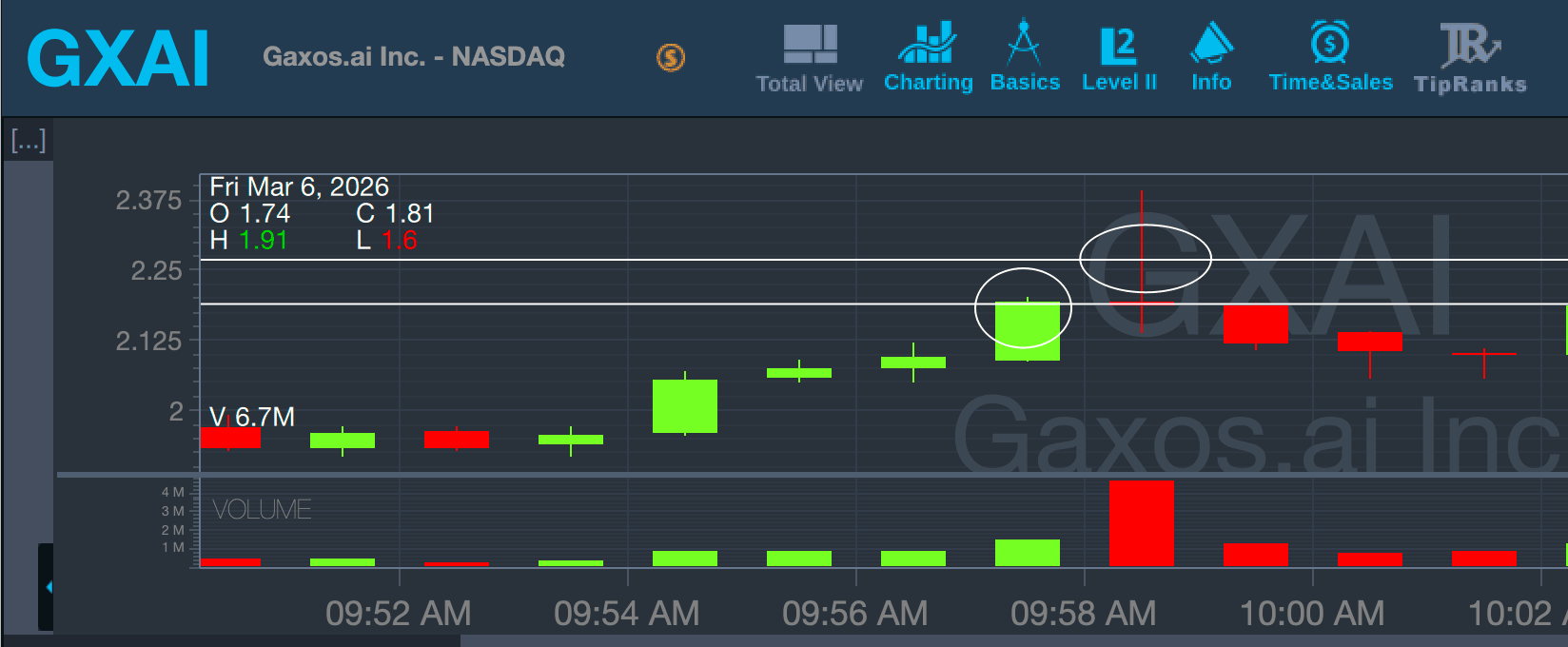Open Time&Sales view

point(1330,57)
